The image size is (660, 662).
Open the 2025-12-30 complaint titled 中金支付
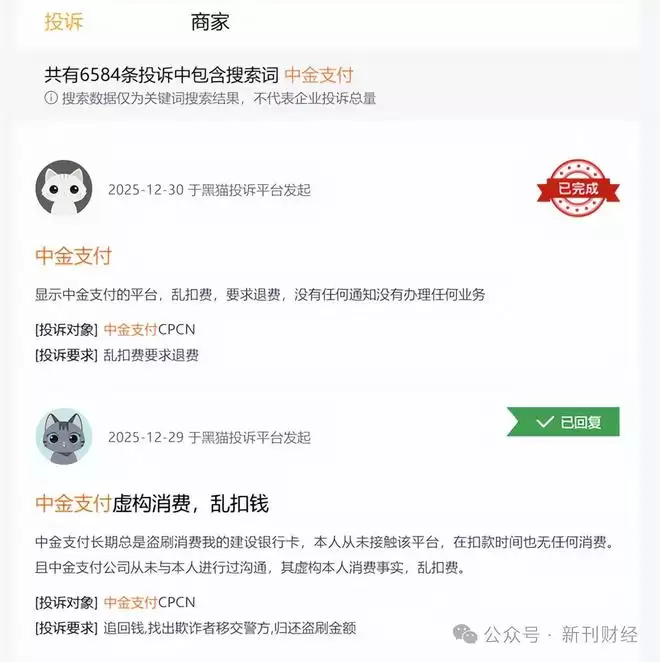point(74,256)
